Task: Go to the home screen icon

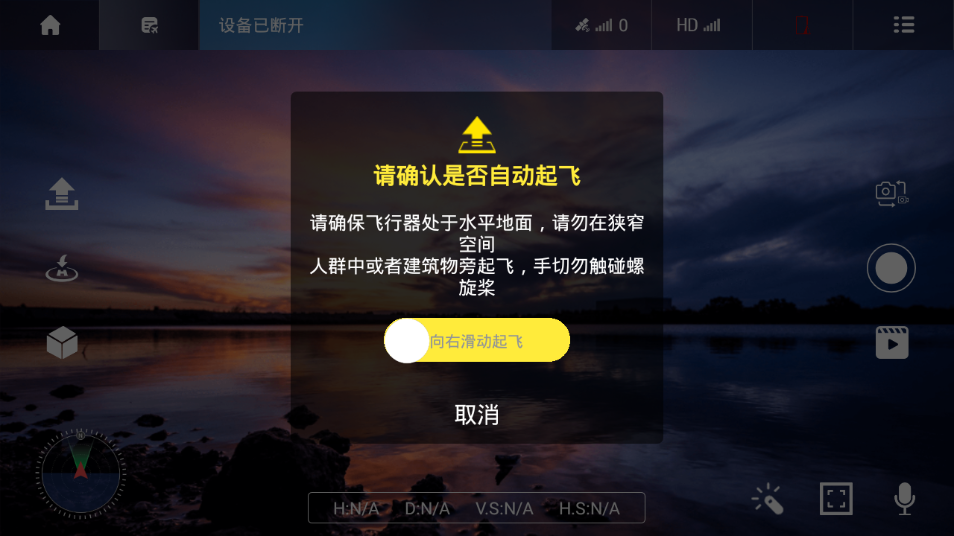Action: click(x=50, y=25)
